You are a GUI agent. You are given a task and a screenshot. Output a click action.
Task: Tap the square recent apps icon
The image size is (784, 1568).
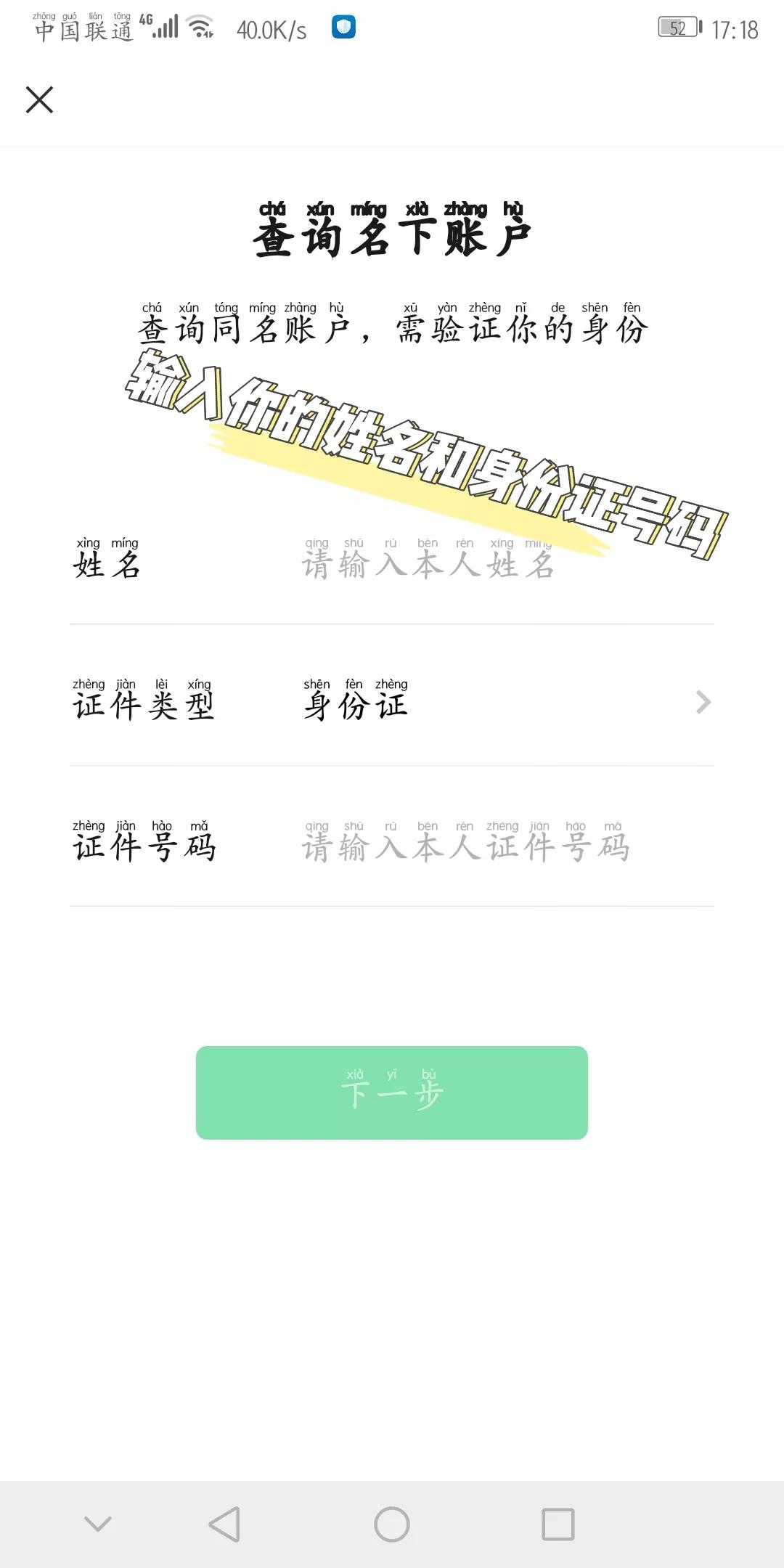coord(558,1522)
